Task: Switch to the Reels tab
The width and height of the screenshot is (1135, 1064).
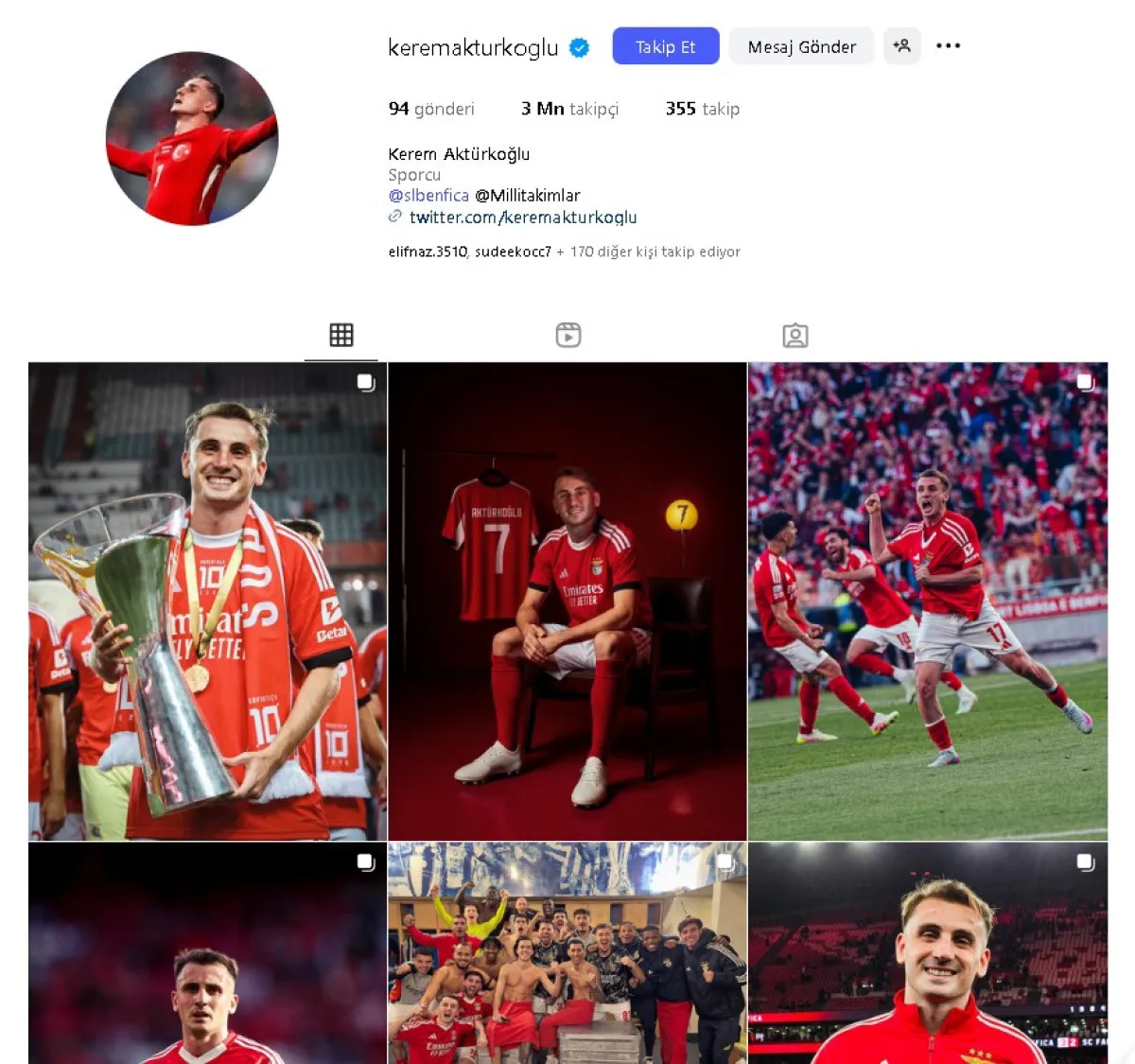Action: tap(567, 335)
